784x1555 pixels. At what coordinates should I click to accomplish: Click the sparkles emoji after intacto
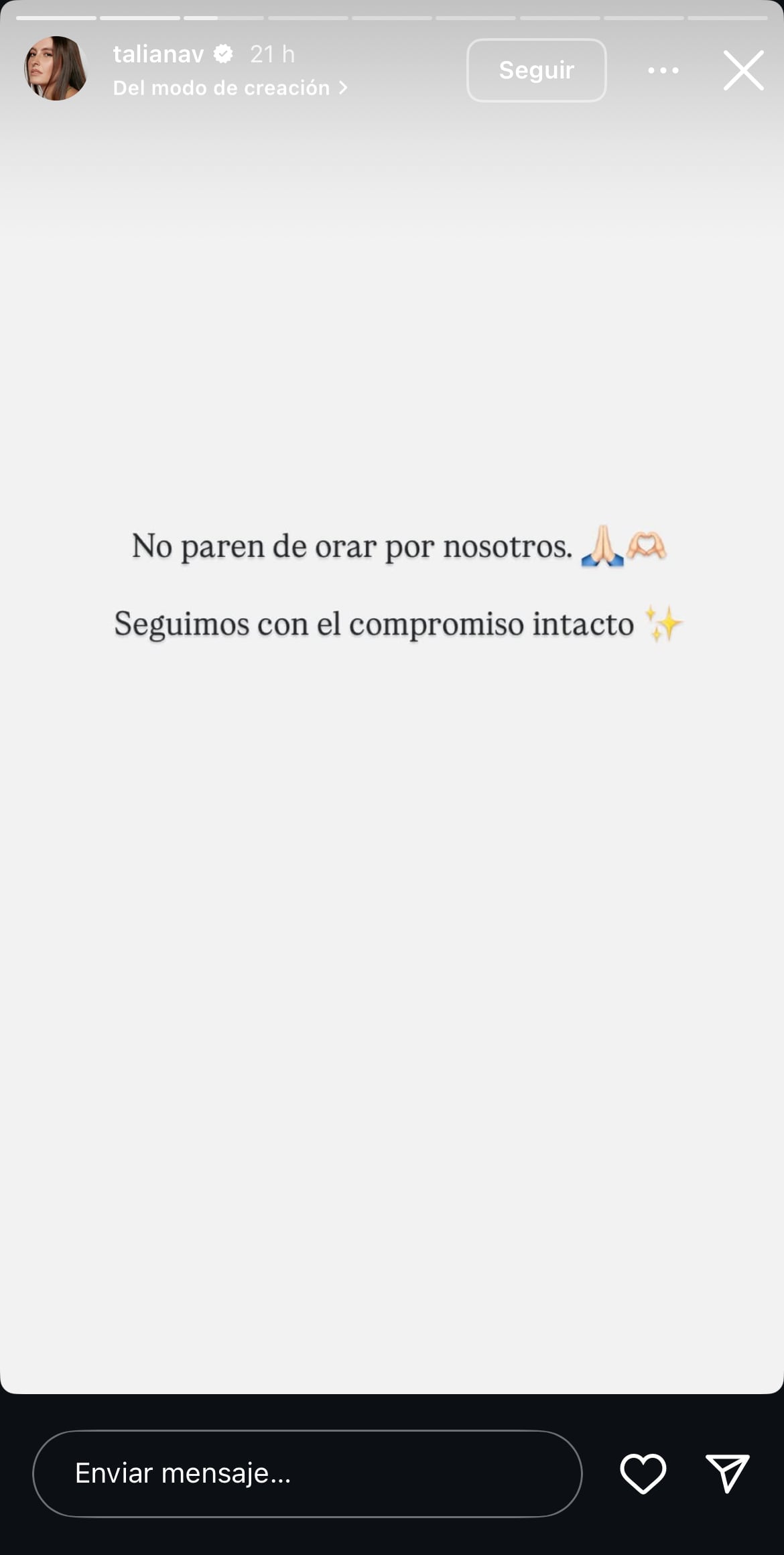664,622
